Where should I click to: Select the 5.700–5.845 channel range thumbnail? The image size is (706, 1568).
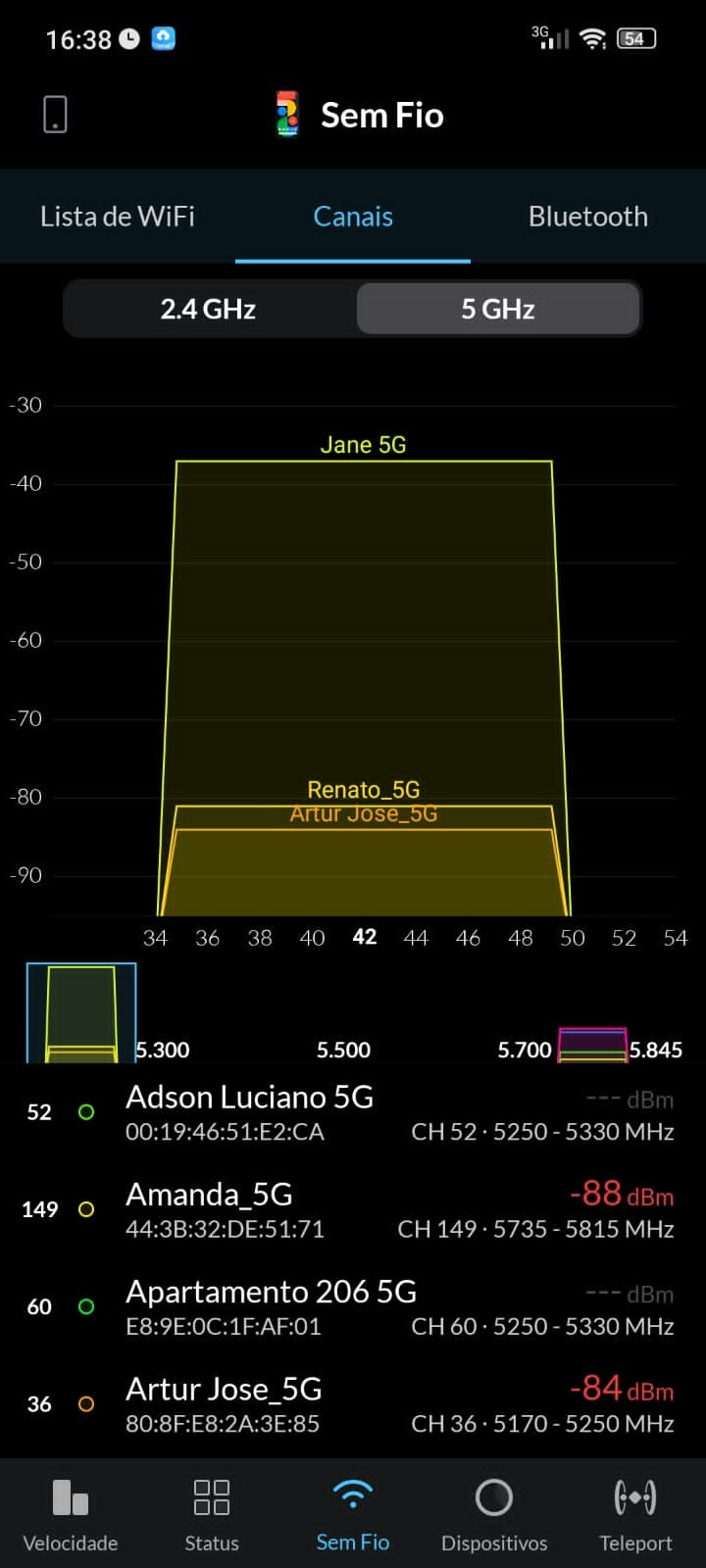[592, 1045]
